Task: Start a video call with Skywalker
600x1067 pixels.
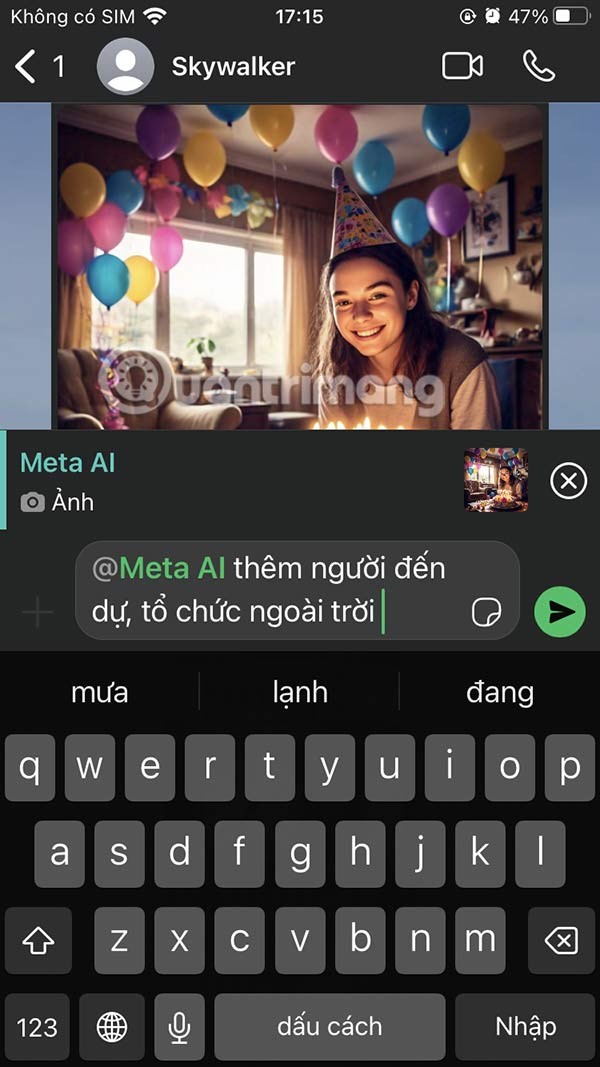Action: coord(462,67)
